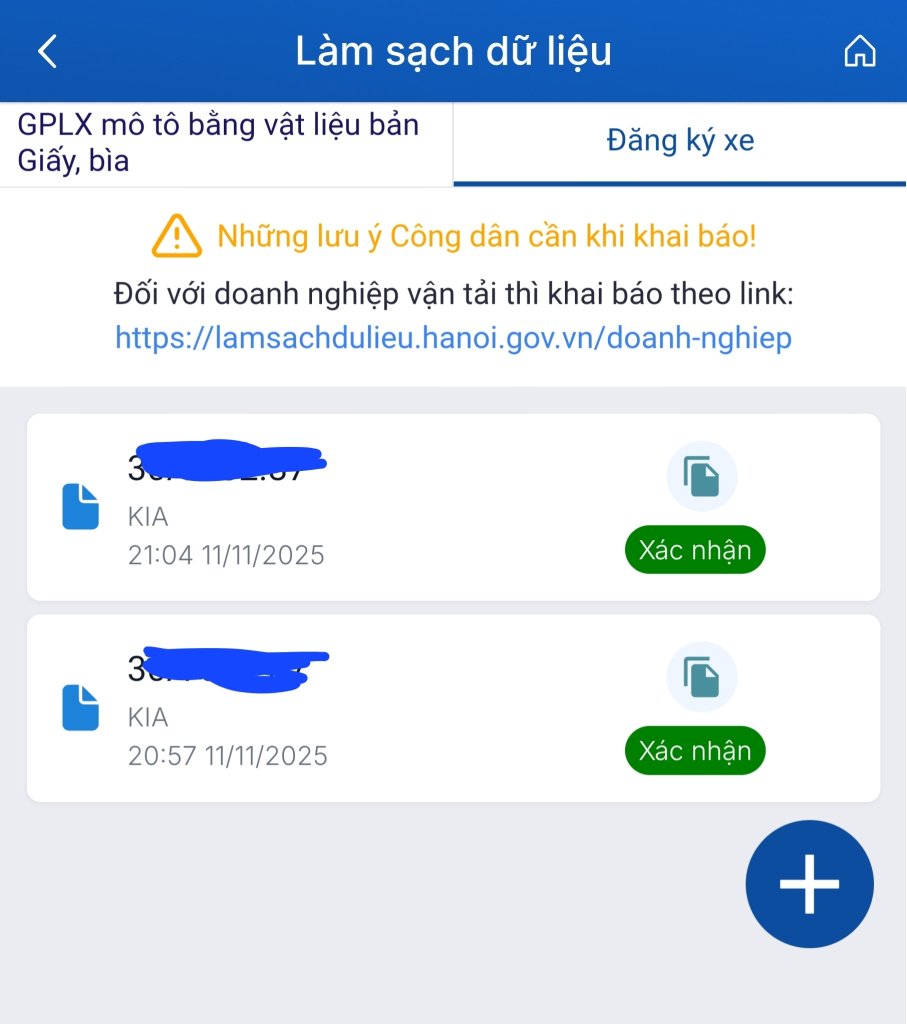Image resolution: width=907 pixels, height=1024 pixels.
Task: Open the KIA entry dated 20:57 11/11/2025
Action: (x=300, y=708)
